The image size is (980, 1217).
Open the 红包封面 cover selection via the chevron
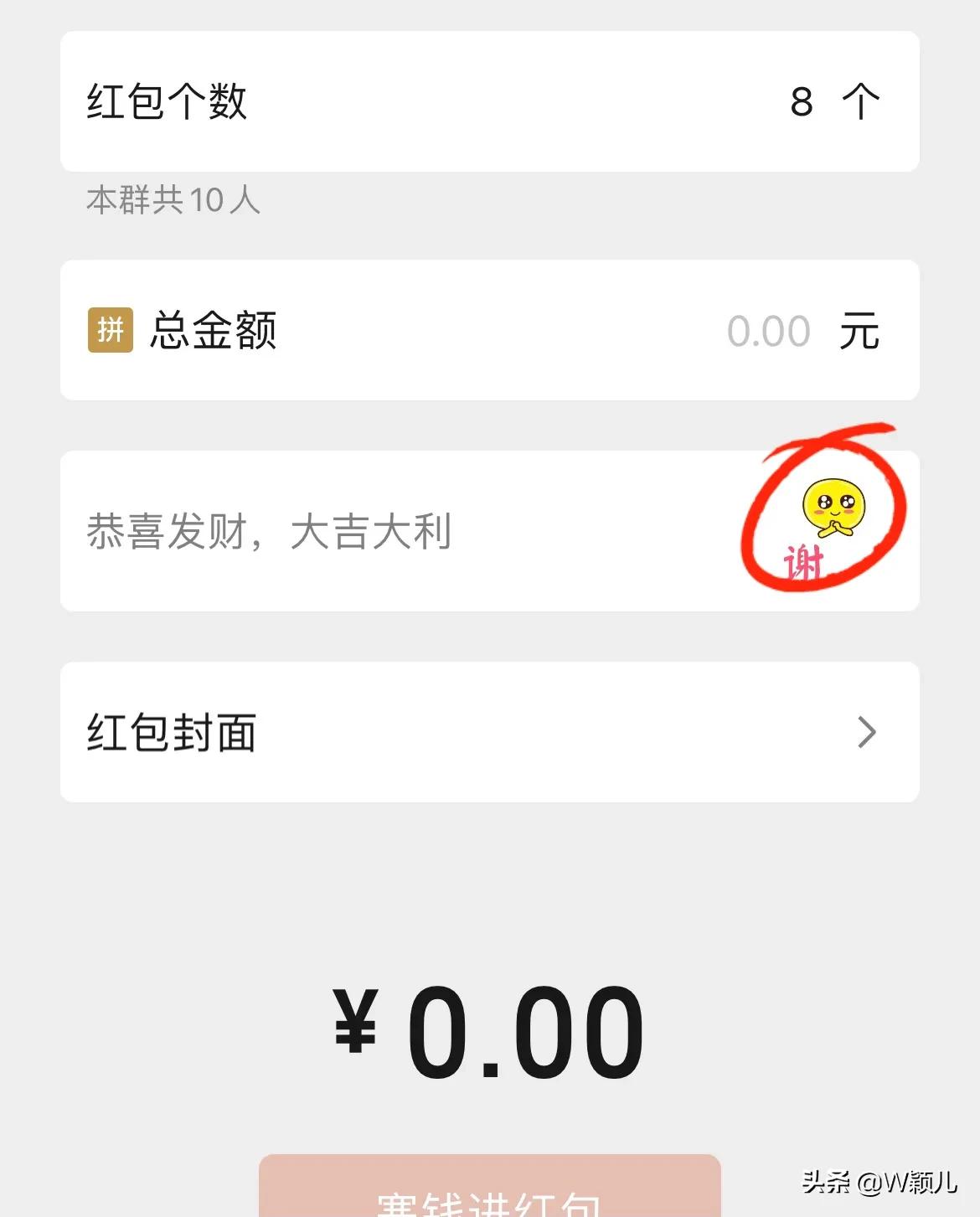tap(869, 731)
